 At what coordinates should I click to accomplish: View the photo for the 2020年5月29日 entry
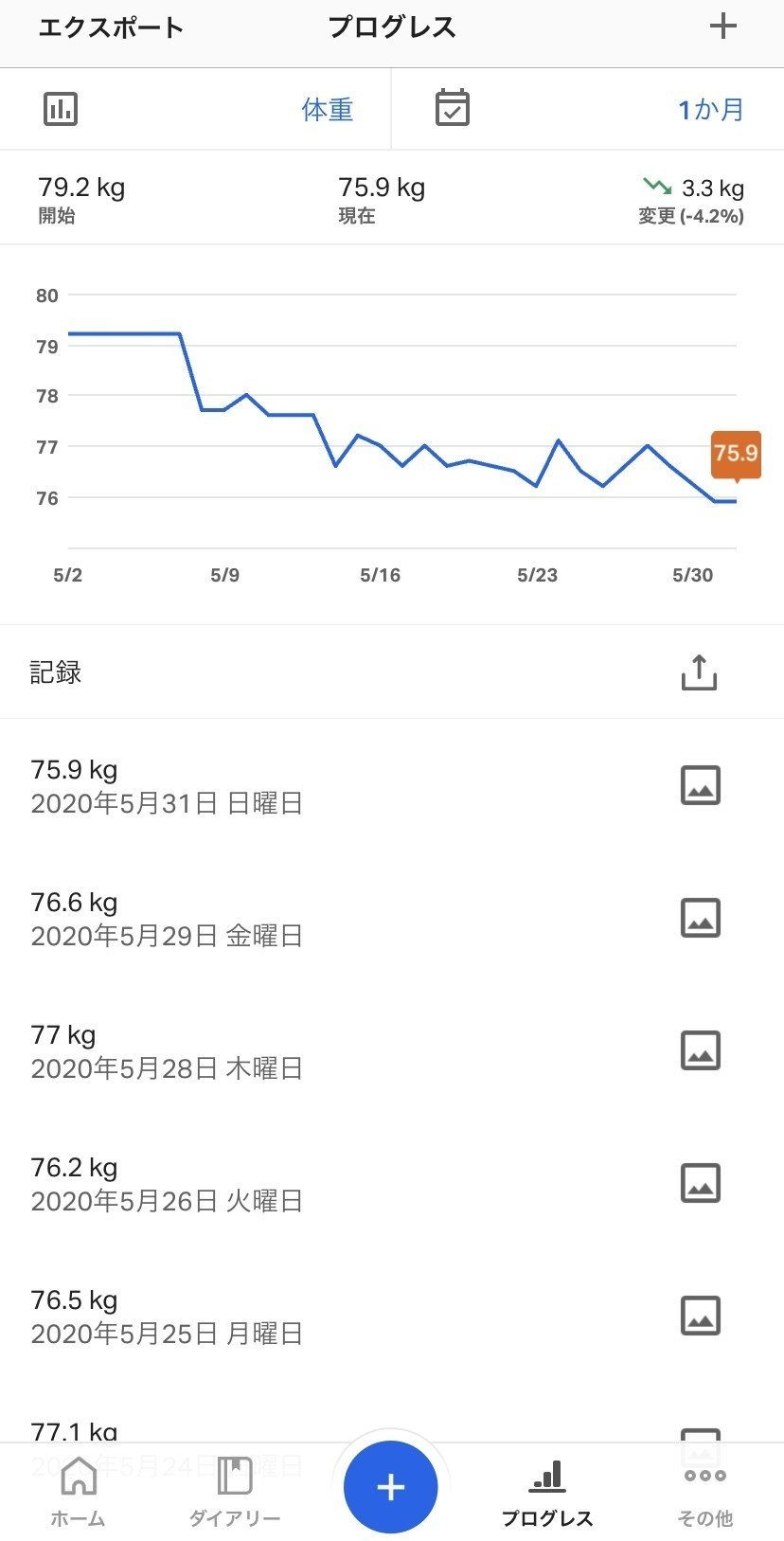point(701,918)
